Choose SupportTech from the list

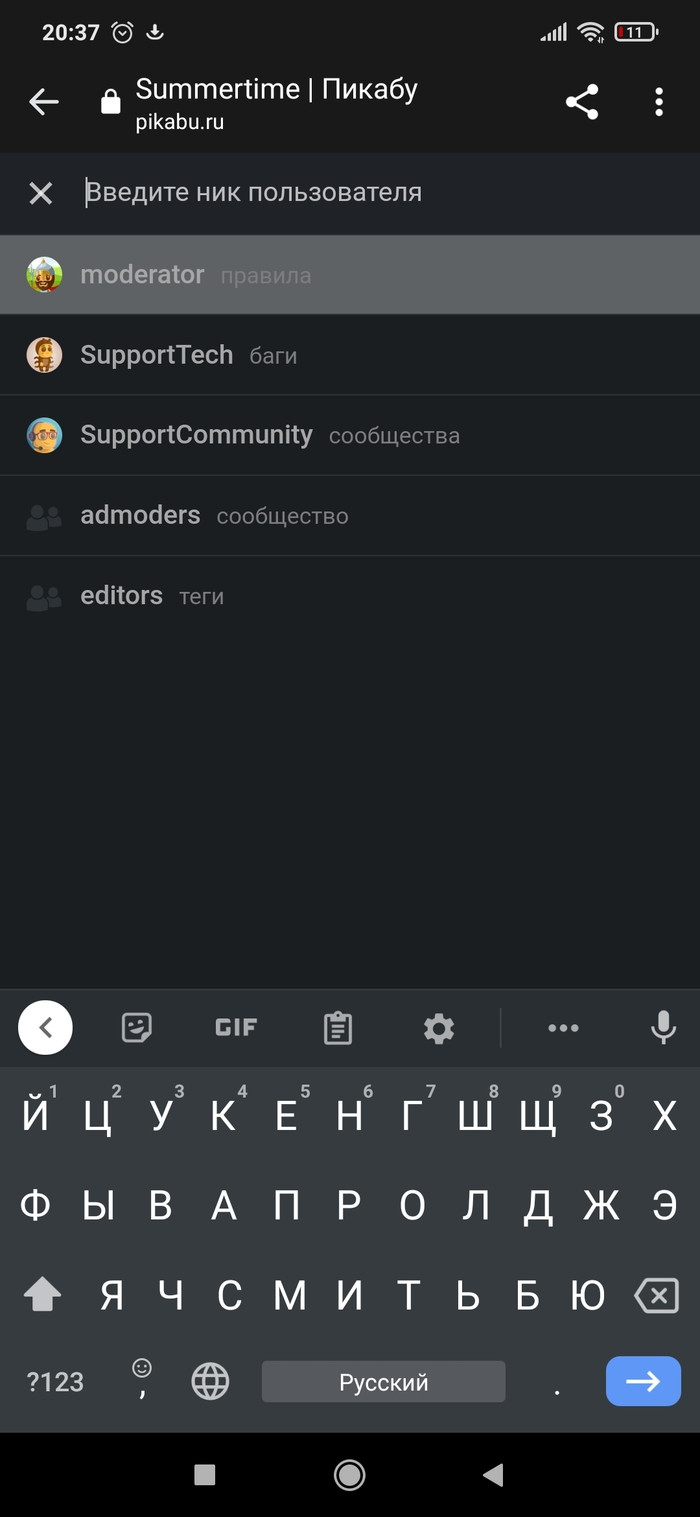pos(156,355)
